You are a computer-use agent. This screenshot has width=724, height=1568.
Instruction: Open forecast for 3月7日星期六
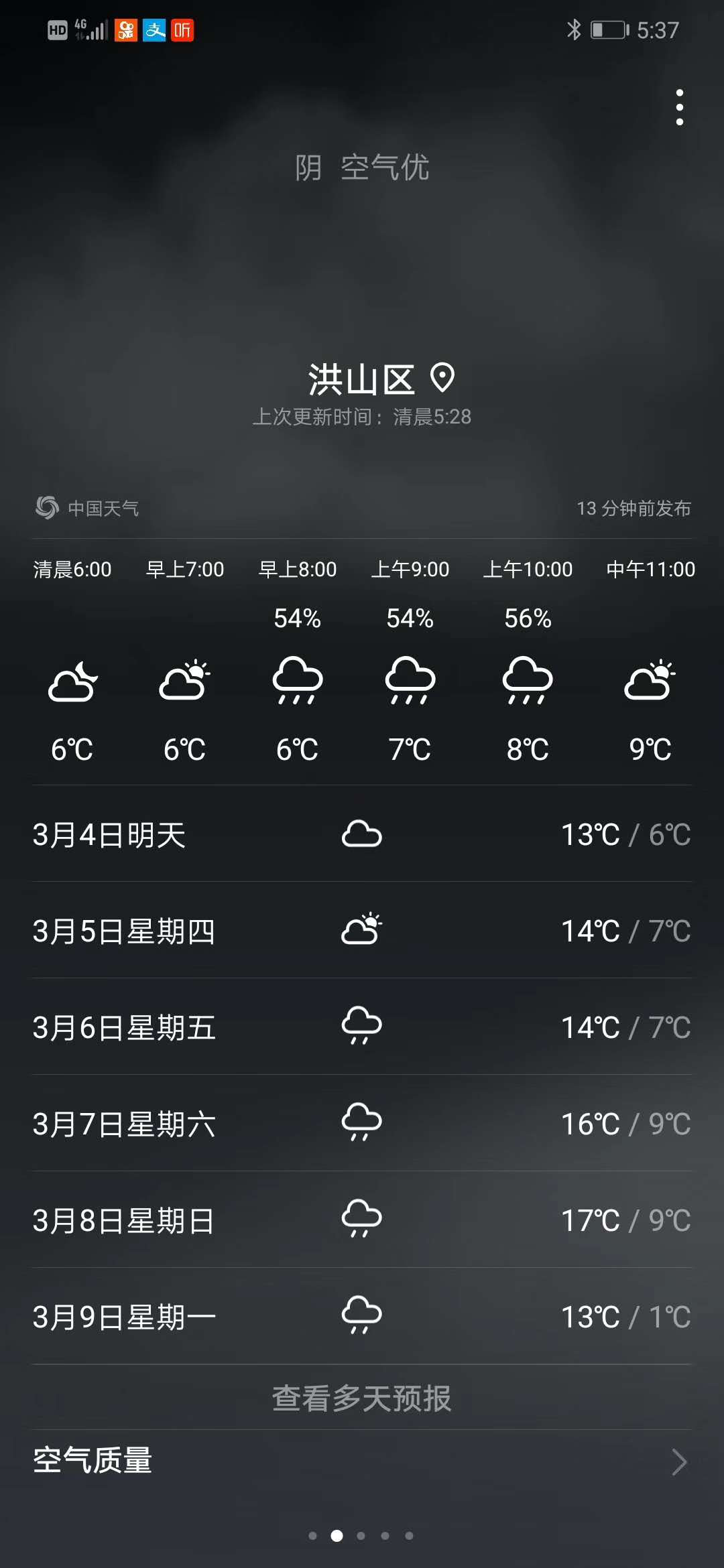click(x=362, y=1124)
